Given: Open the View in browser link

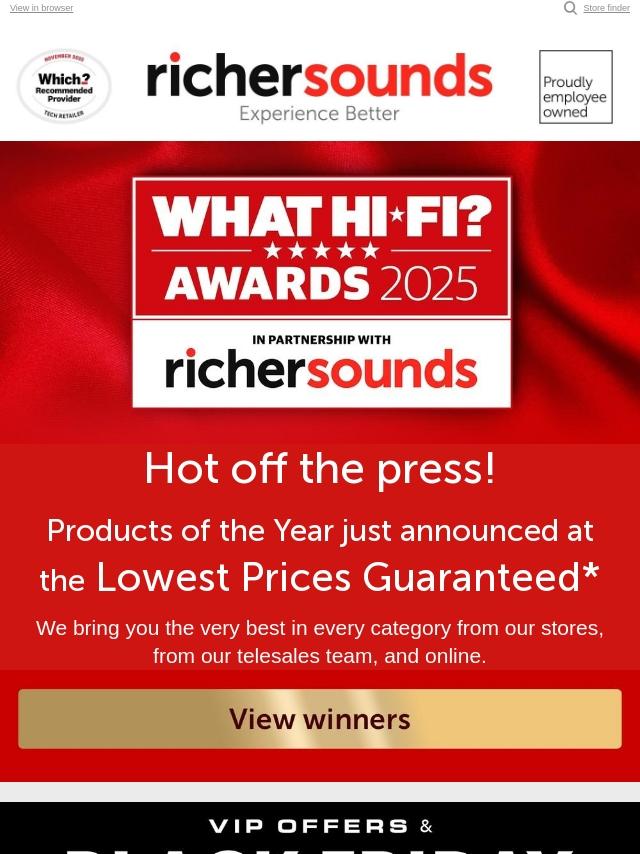Looking at the screenshot, I should 41,8.
